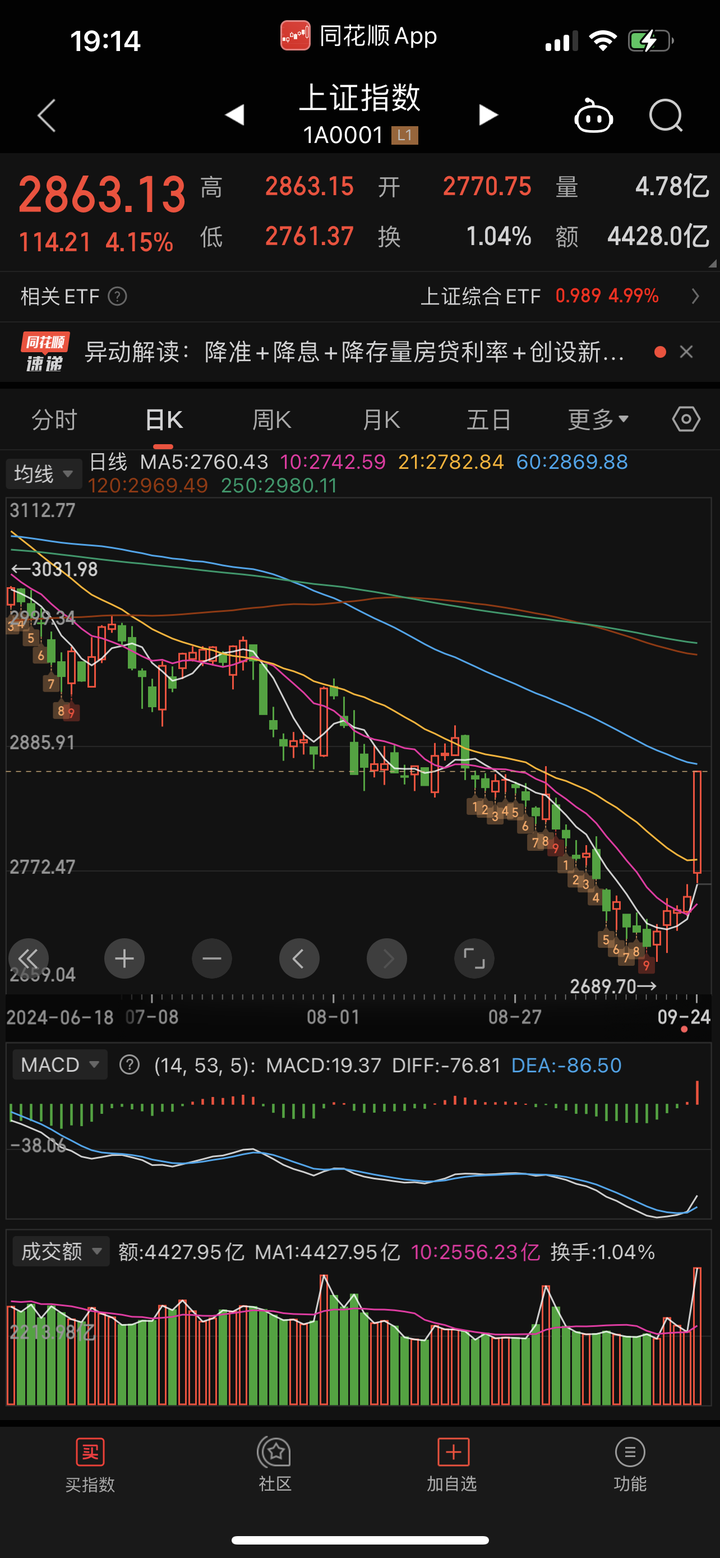Open the MACD indicator dropdown

(59, 1065)
